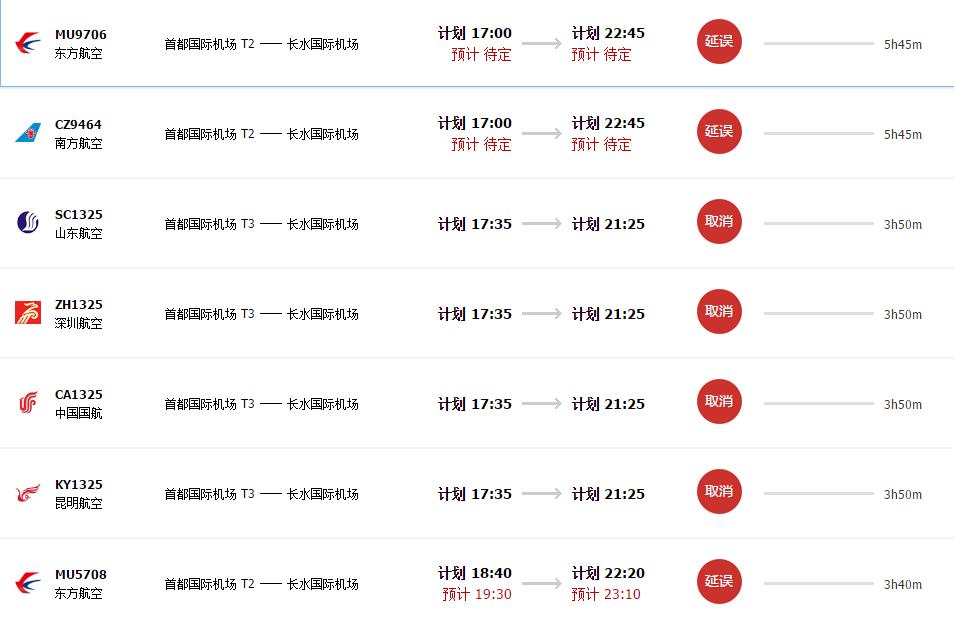The width and height of the screenshot is (954, 627).
Task: Open flight CZ9464 by 南方航空
Action: [x=78, y=125]
